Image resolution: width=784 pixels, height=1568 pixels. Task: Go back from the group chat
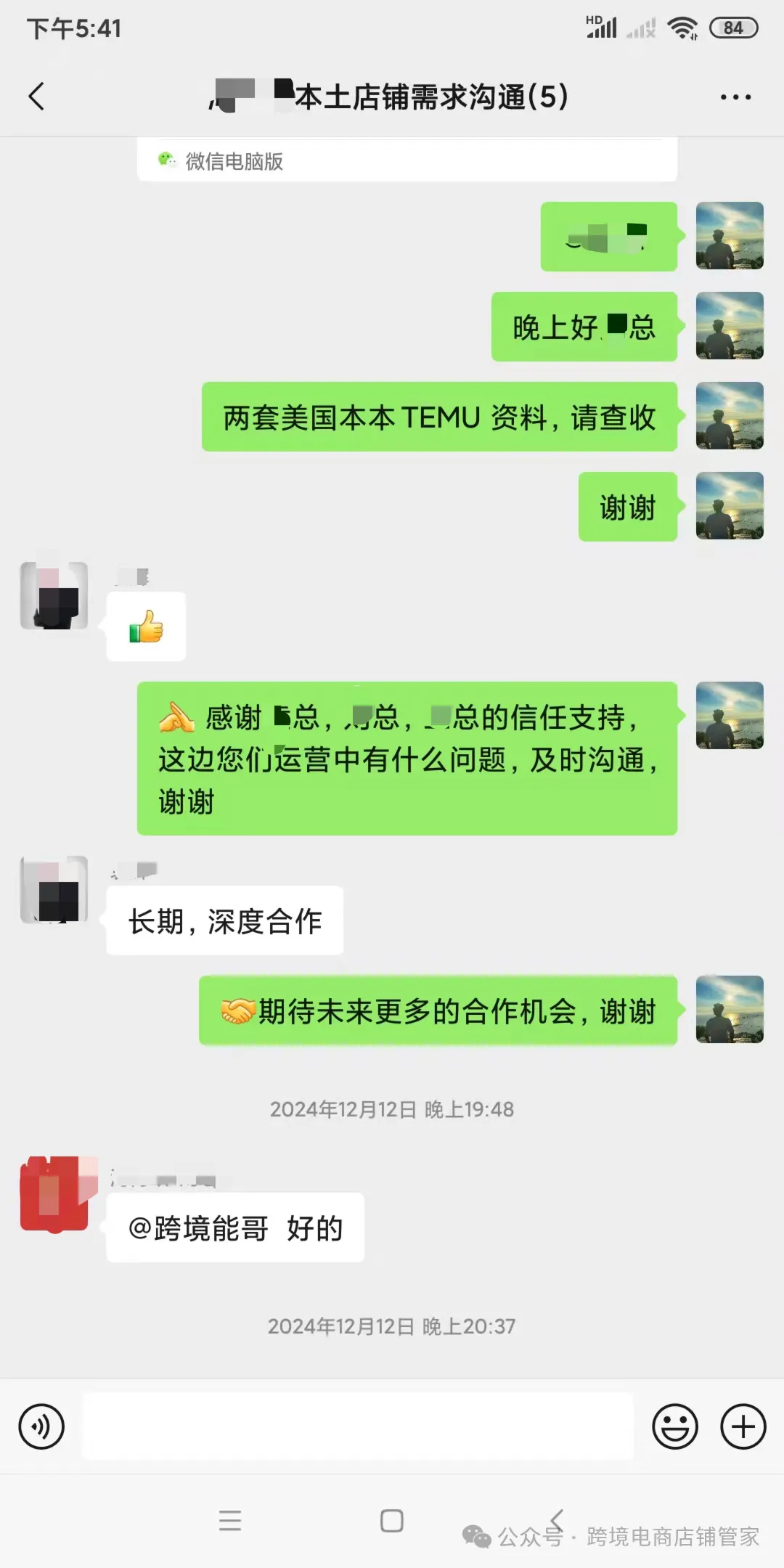click(x=36, y=96)
